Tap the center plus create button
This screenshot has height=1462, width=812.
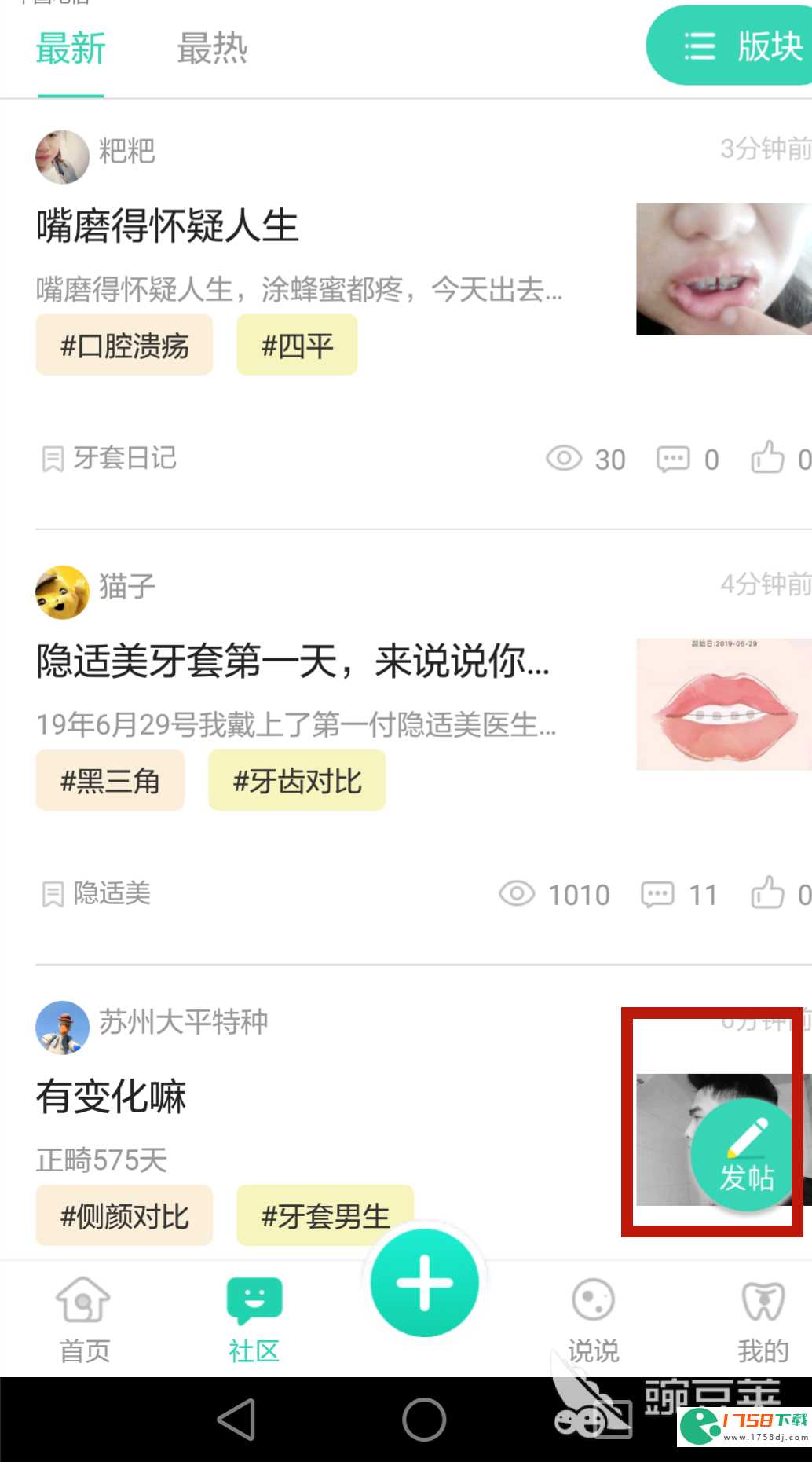point(425,1283)
